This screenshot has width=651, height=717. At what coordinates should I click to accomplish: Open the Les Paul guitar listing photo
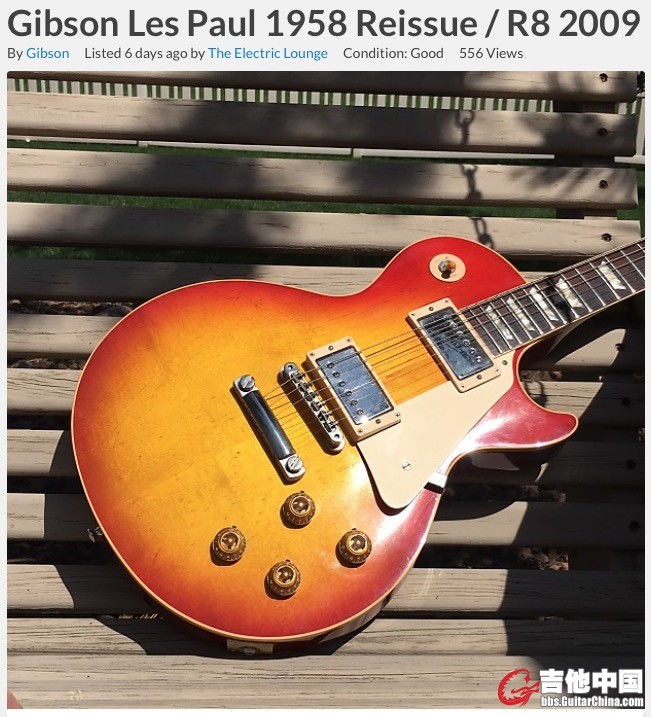click(326, 390)
